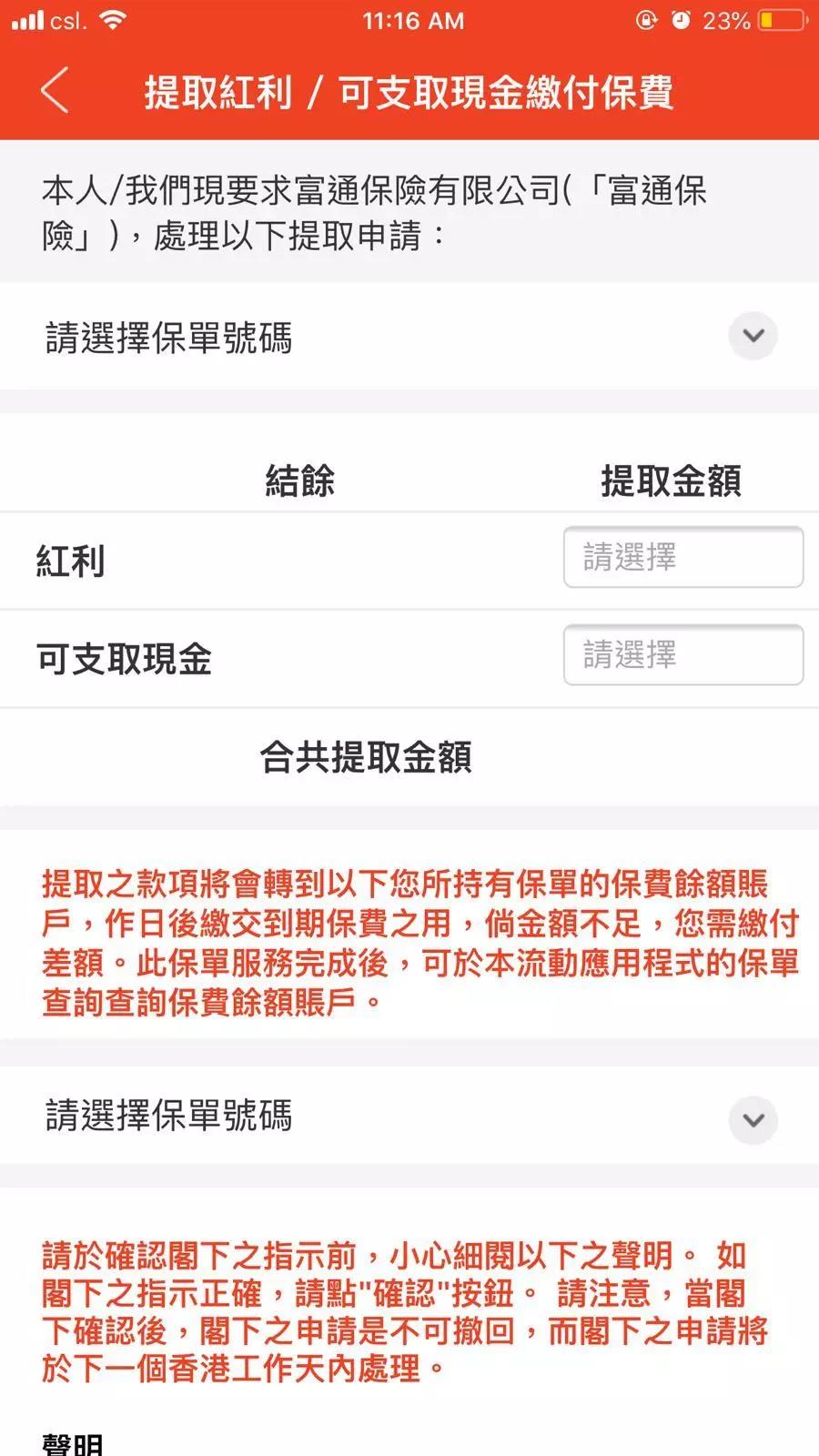
Task: Open the 請選擇保單號碼 dropdown below the transfer notice
Action: pos(409,1117)
